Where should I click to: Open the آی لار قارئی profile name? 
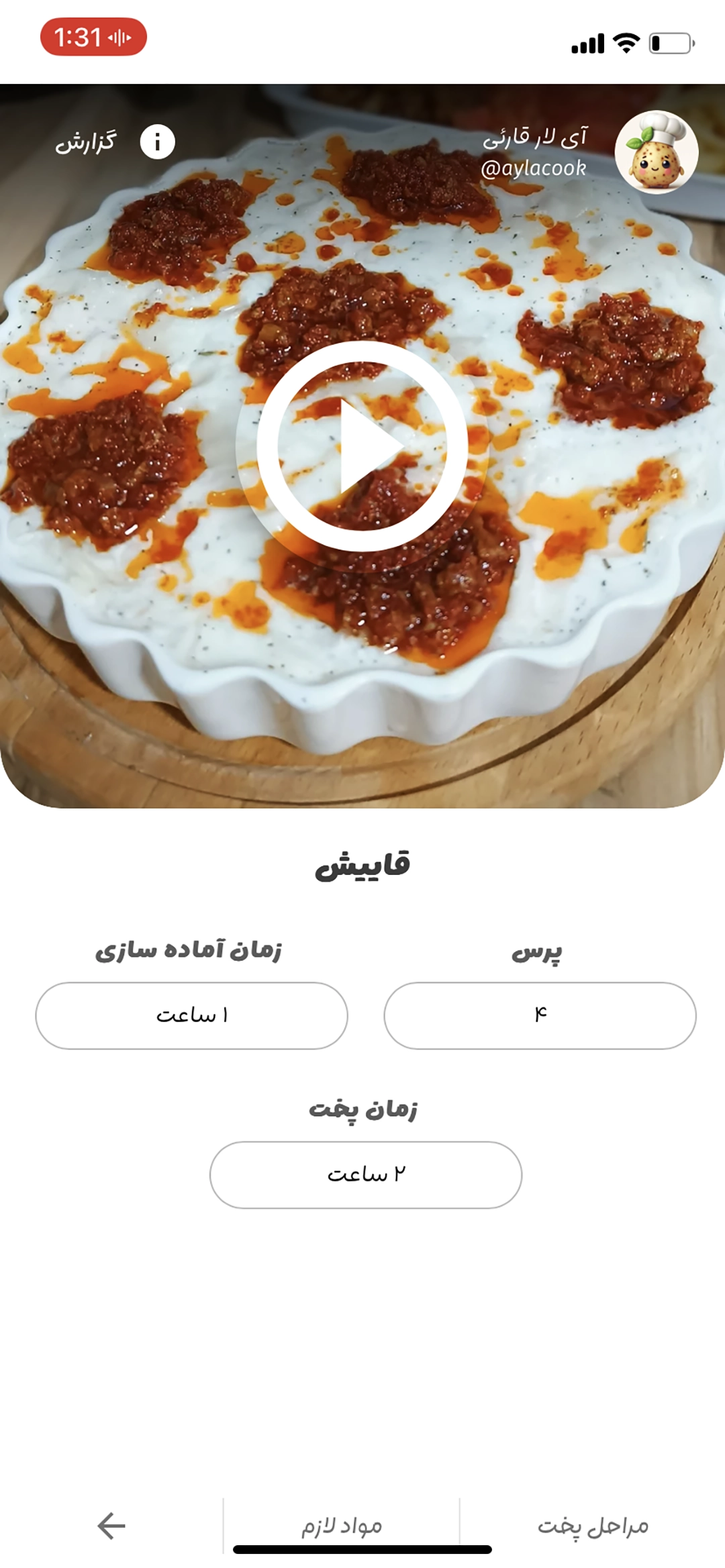point(535,138)
